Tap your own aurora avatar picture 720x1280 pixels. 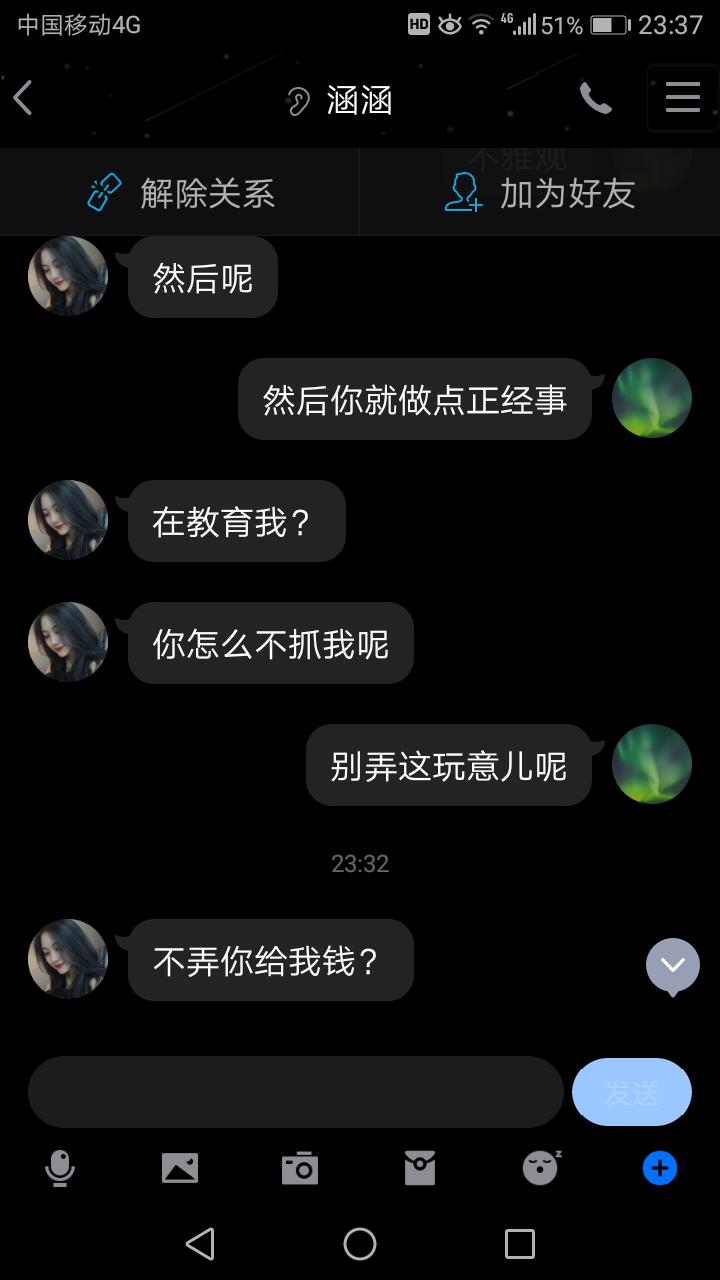tap(651, 397)
